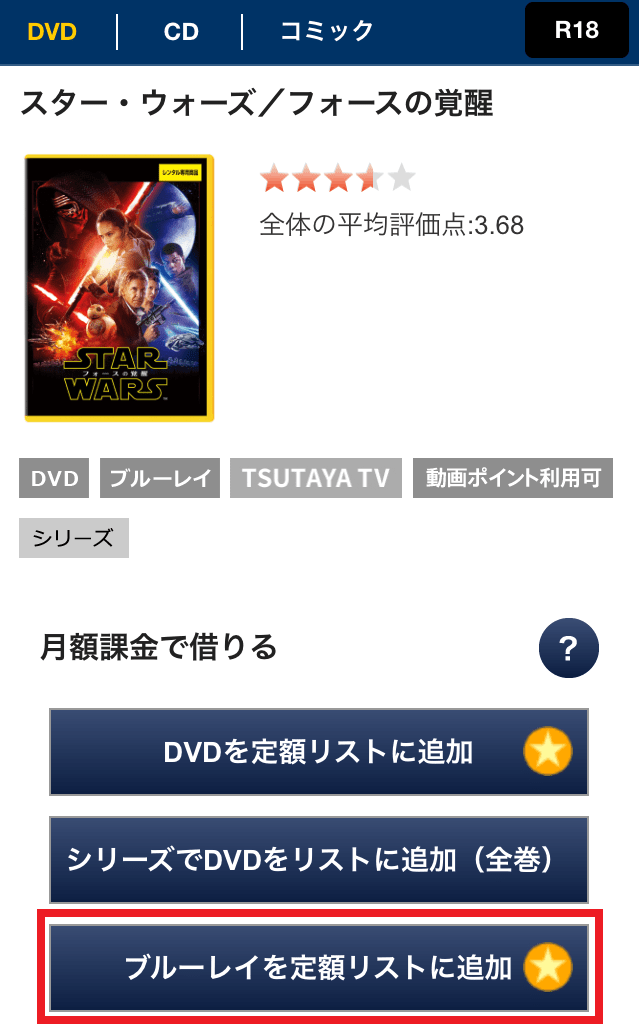
Task: Add the whole DVD series to list
Action: (x=319, y=860)
